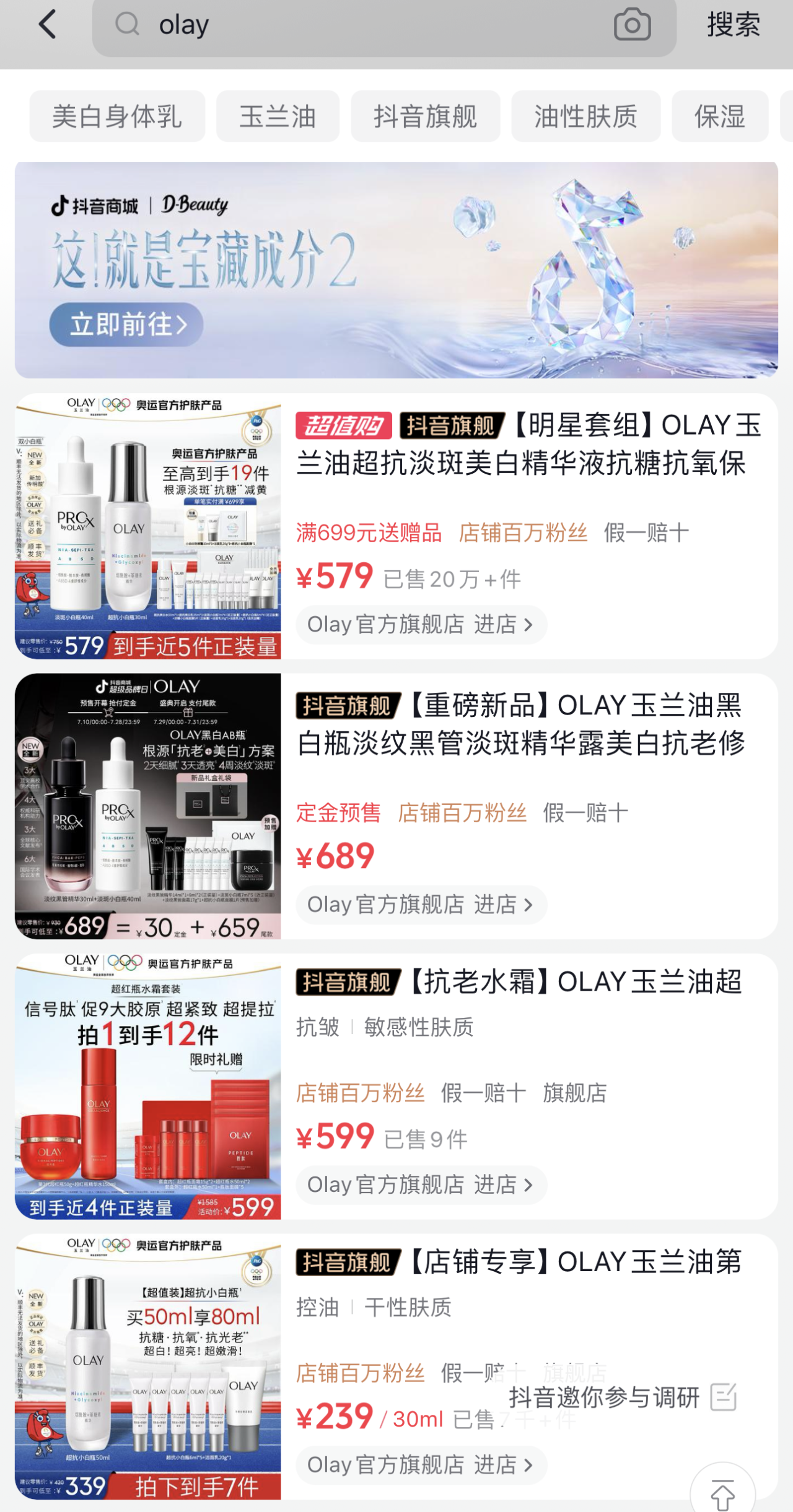Select the 美白身体乳 chip
The height and width of the screenshot is (1512, 793).
point(117,116)
